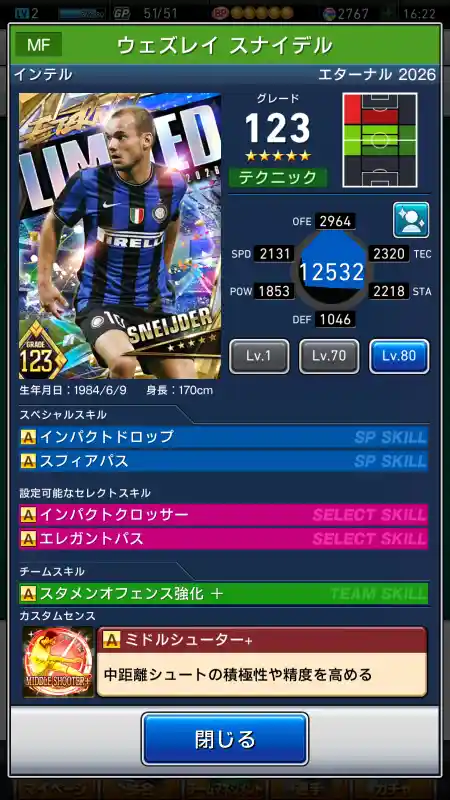This screenshot has width=450, height=800.
Task: Show stats at Lv.70
Action: 329,356
